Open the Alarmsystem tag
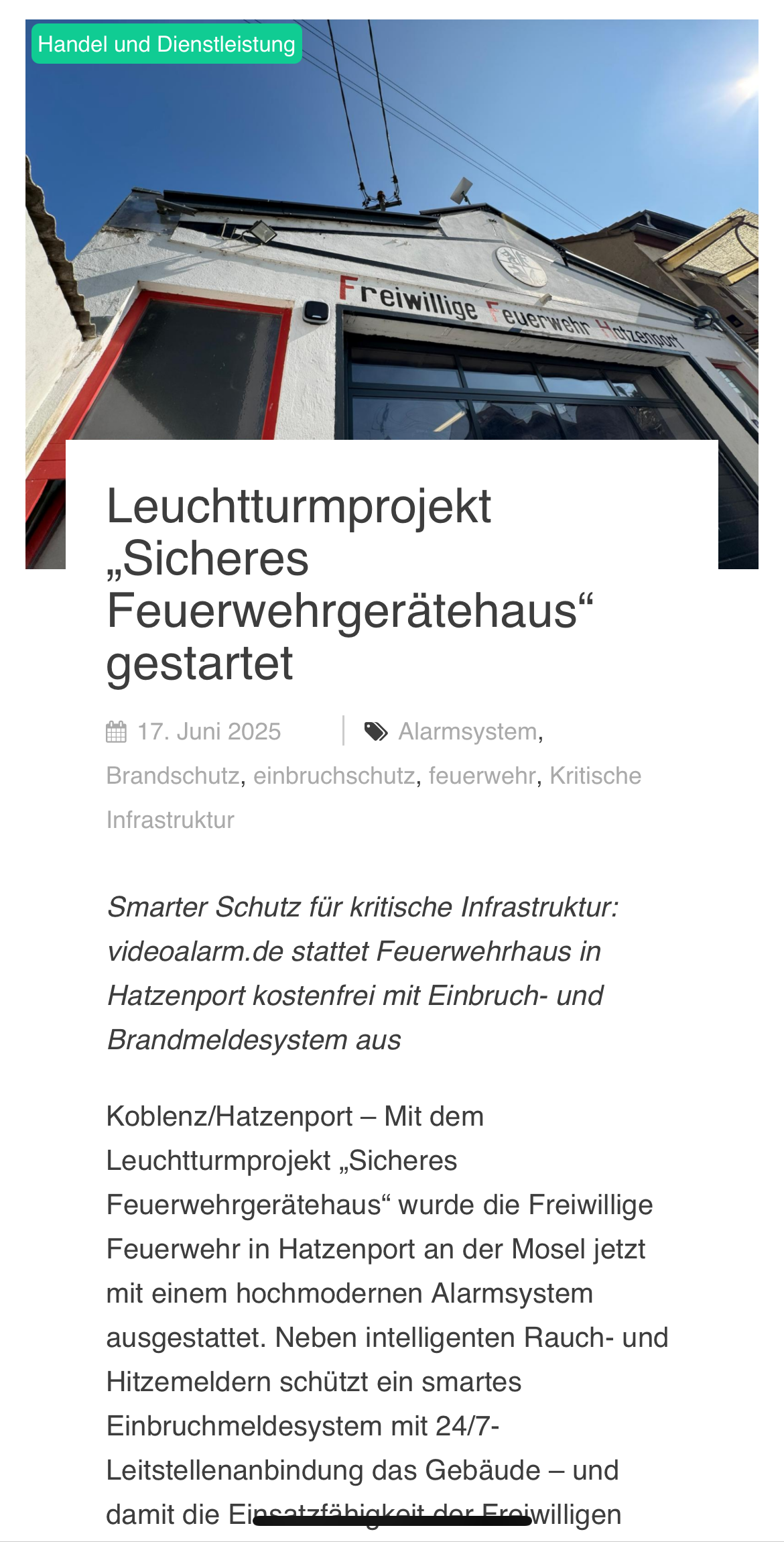The height and width of the screenshot is (1542, 784). pyautogui.click(x=468, y=731)
